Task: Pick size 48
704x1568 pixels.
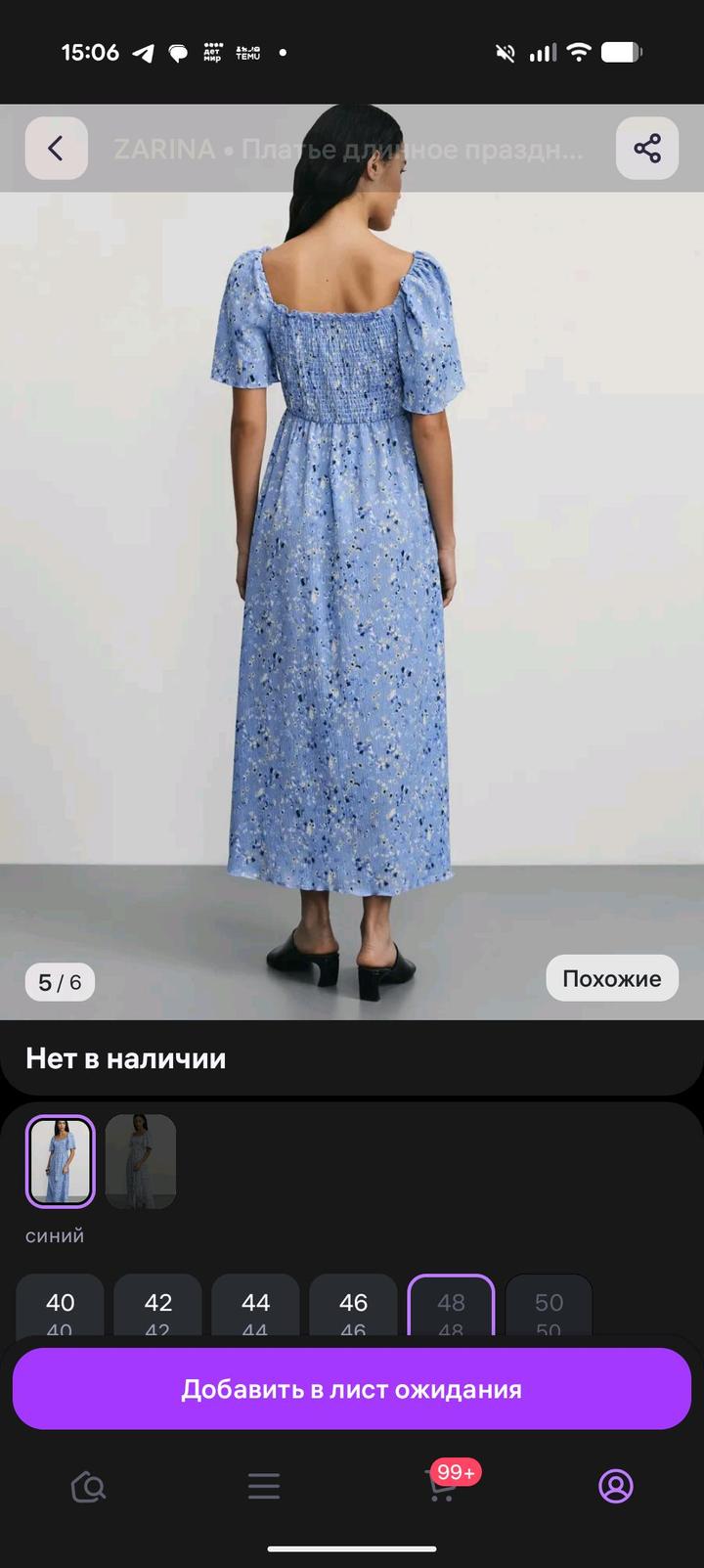Action: 451,1307
